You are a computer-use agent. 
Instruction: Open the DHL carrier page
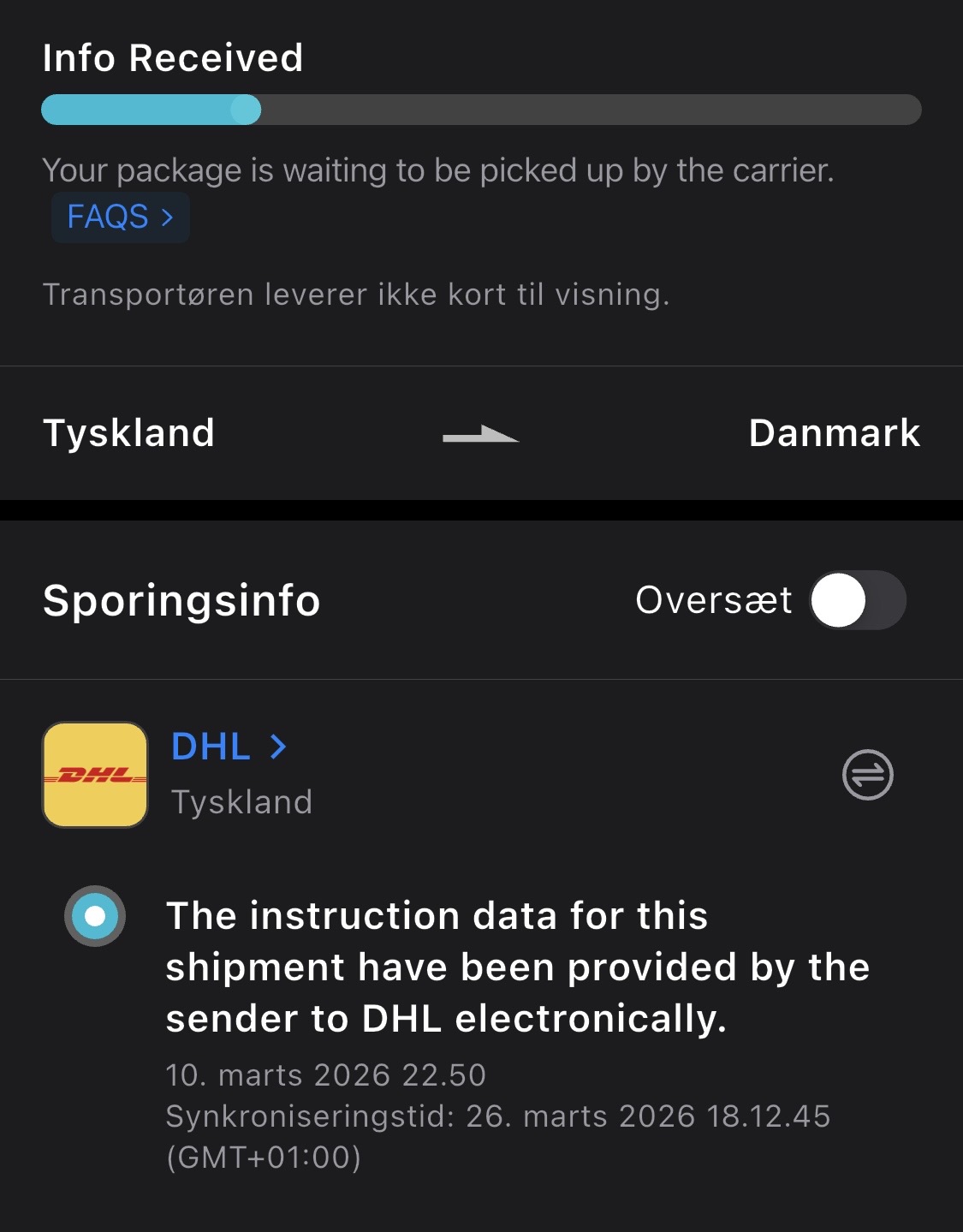click(229, 747)
